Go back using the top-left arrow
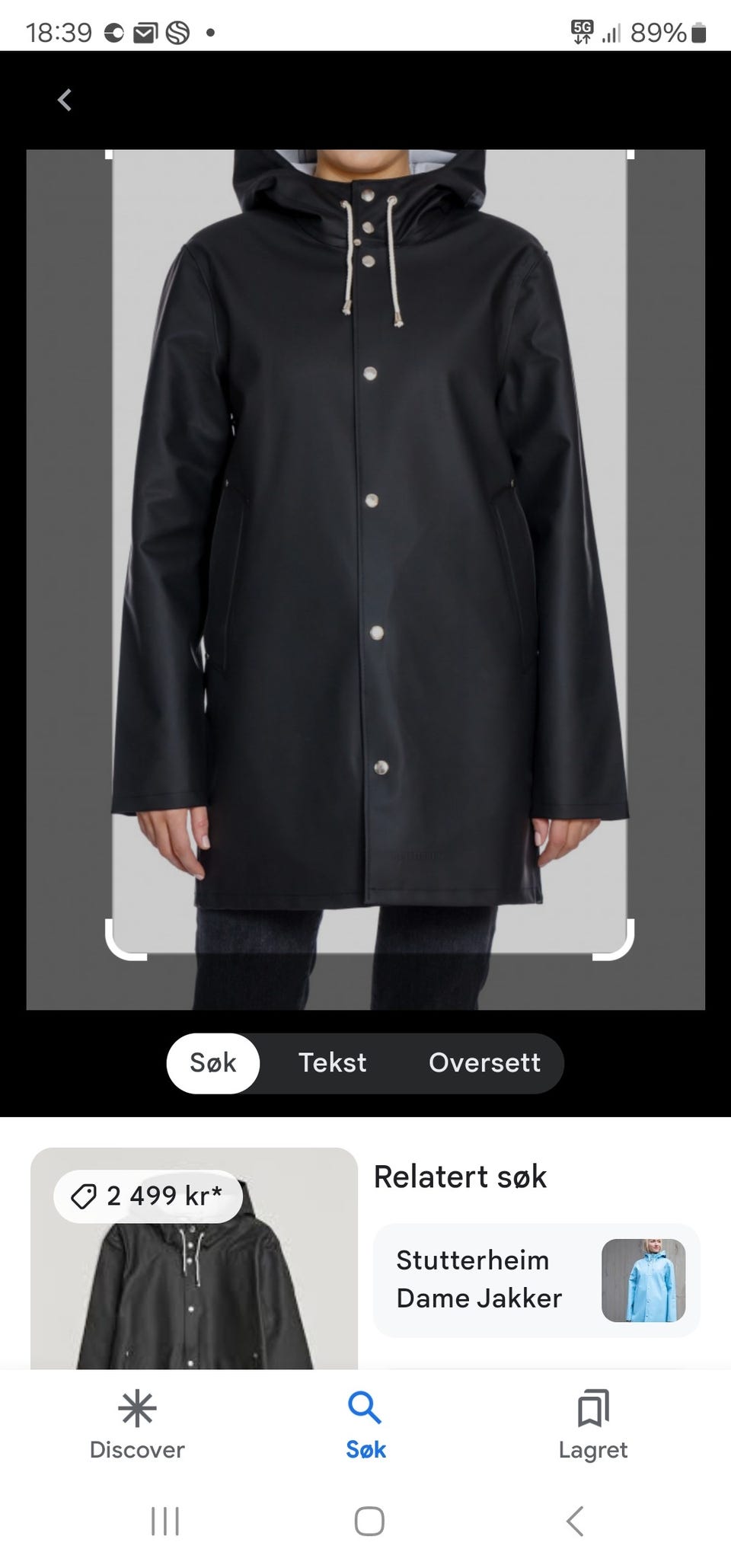The image size is (731, 1568). (65, 100)
